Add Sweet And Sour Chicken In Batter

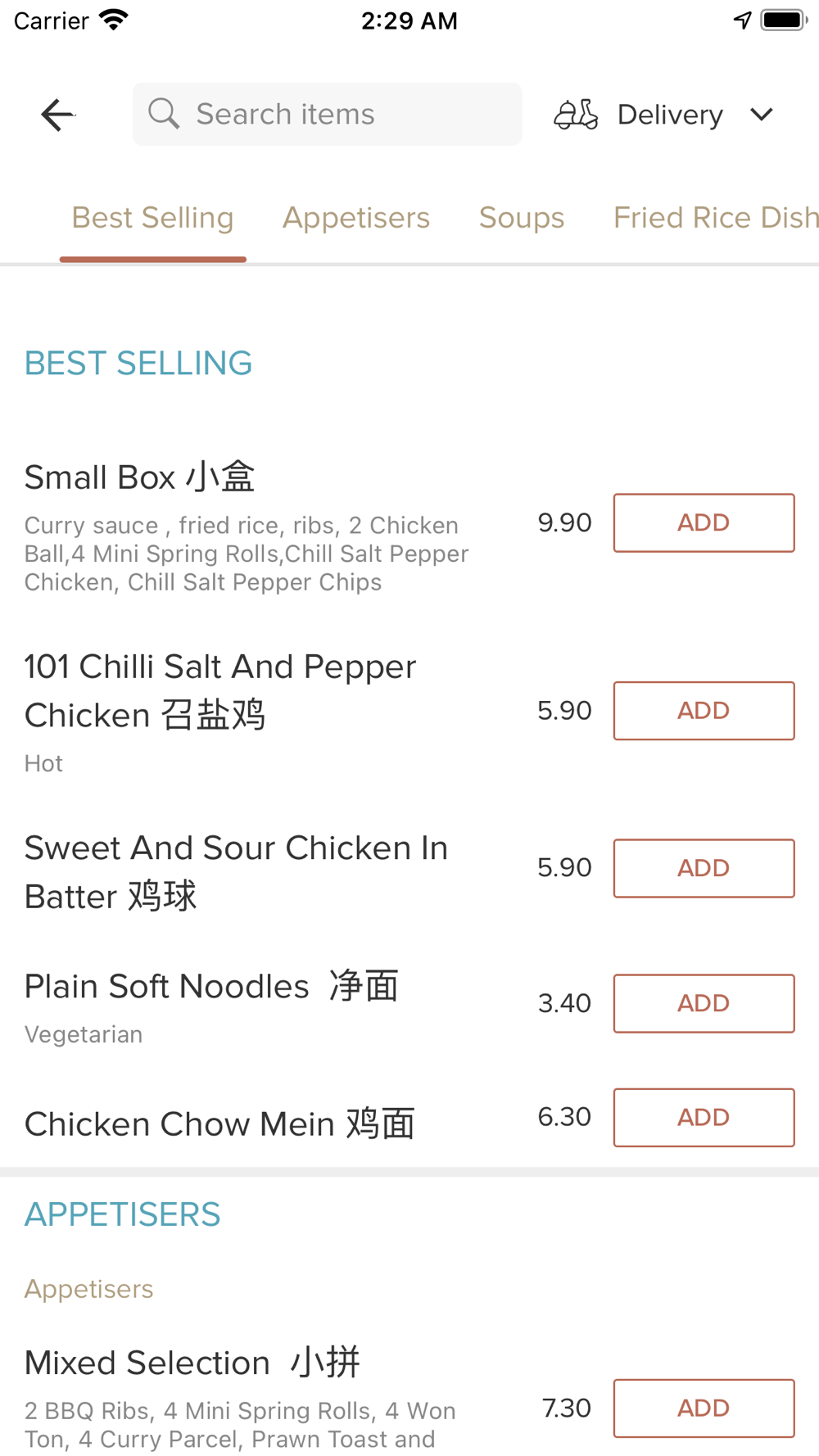pos(704,868)
